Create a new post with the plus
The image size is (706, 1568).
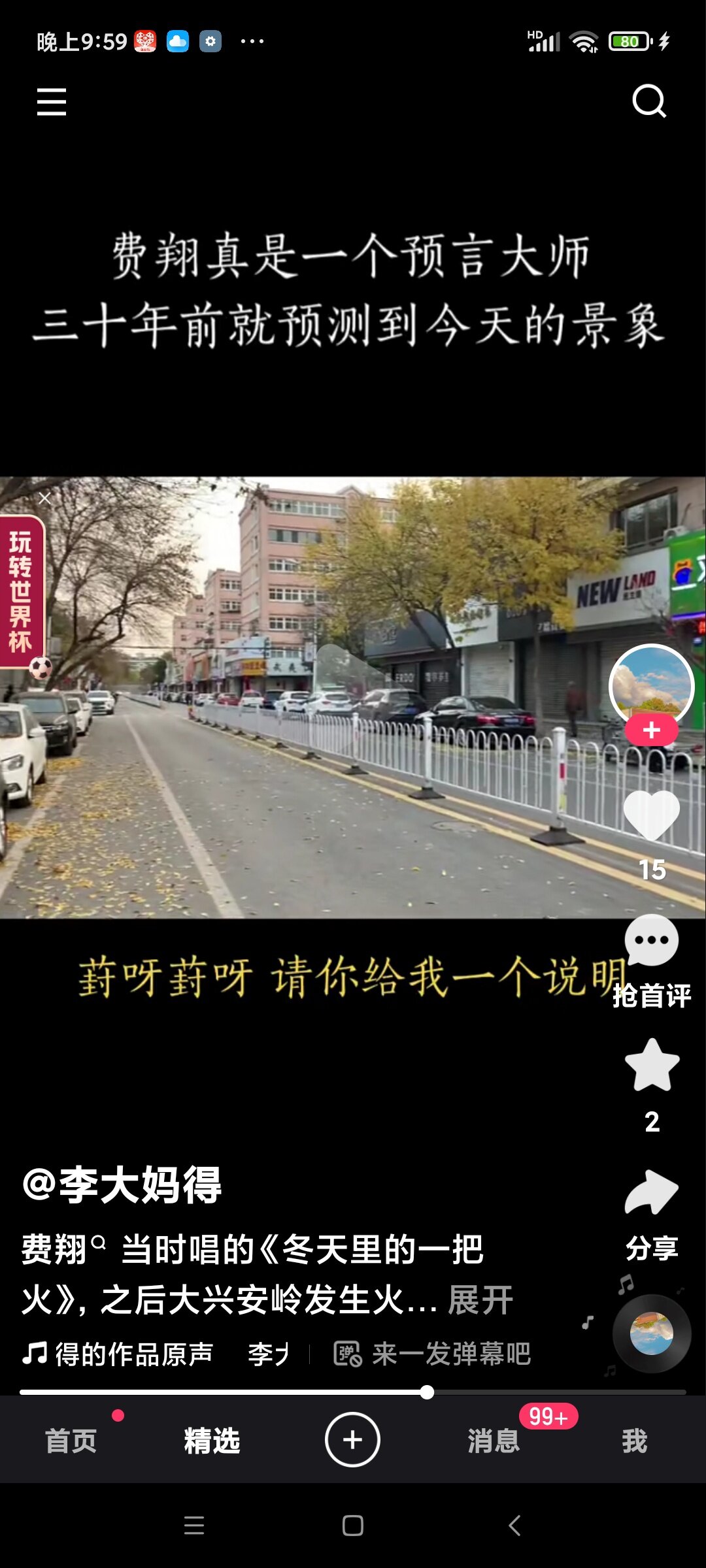click(x=353, y=1440)
